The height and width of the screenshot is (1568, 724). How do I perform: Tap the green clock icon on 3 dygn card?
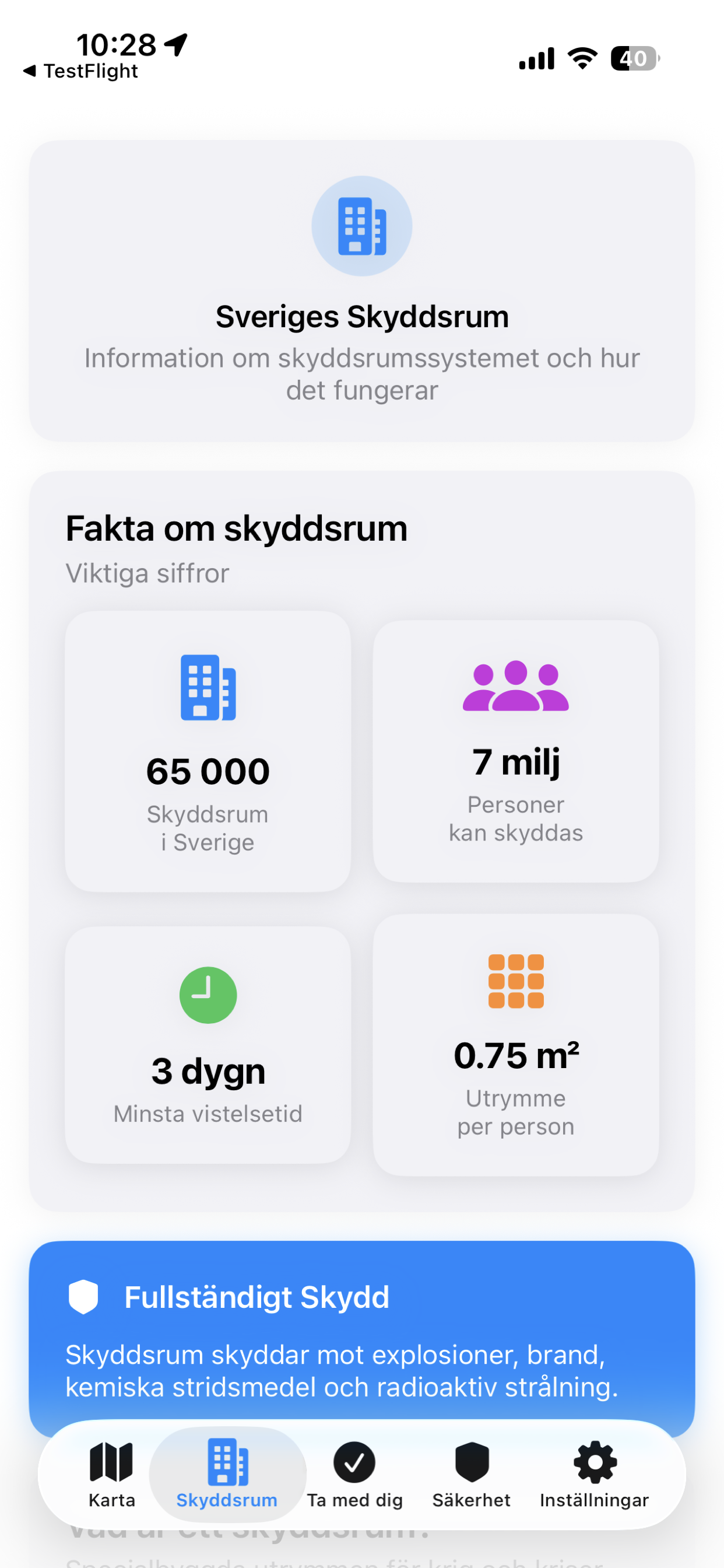[x=208, y=995]
